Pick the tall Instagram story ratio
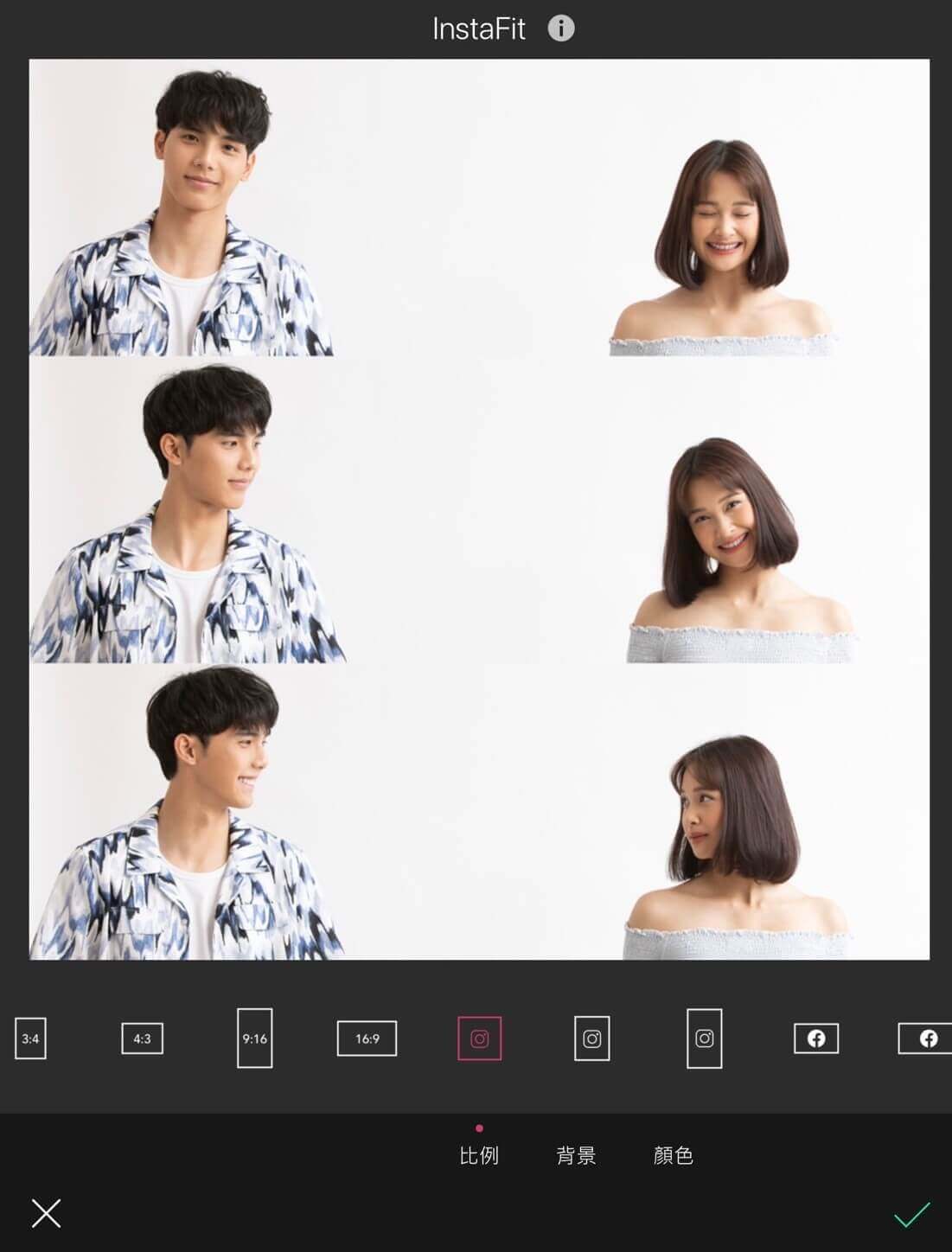 (x=704, y=1038)
